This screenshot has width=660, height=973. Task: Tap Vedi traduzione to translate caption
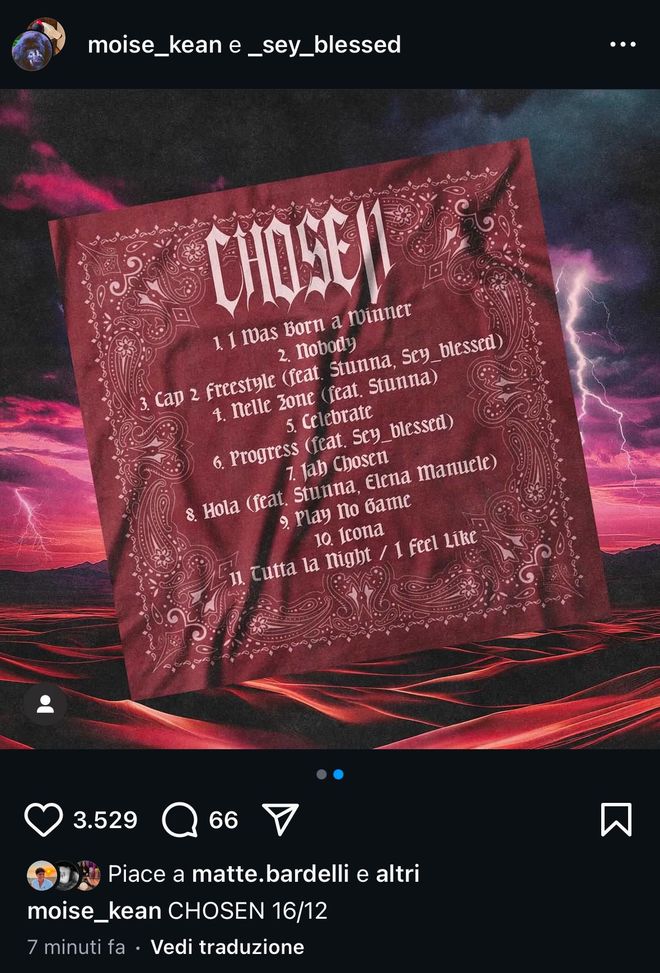click(x=227, y=947)
